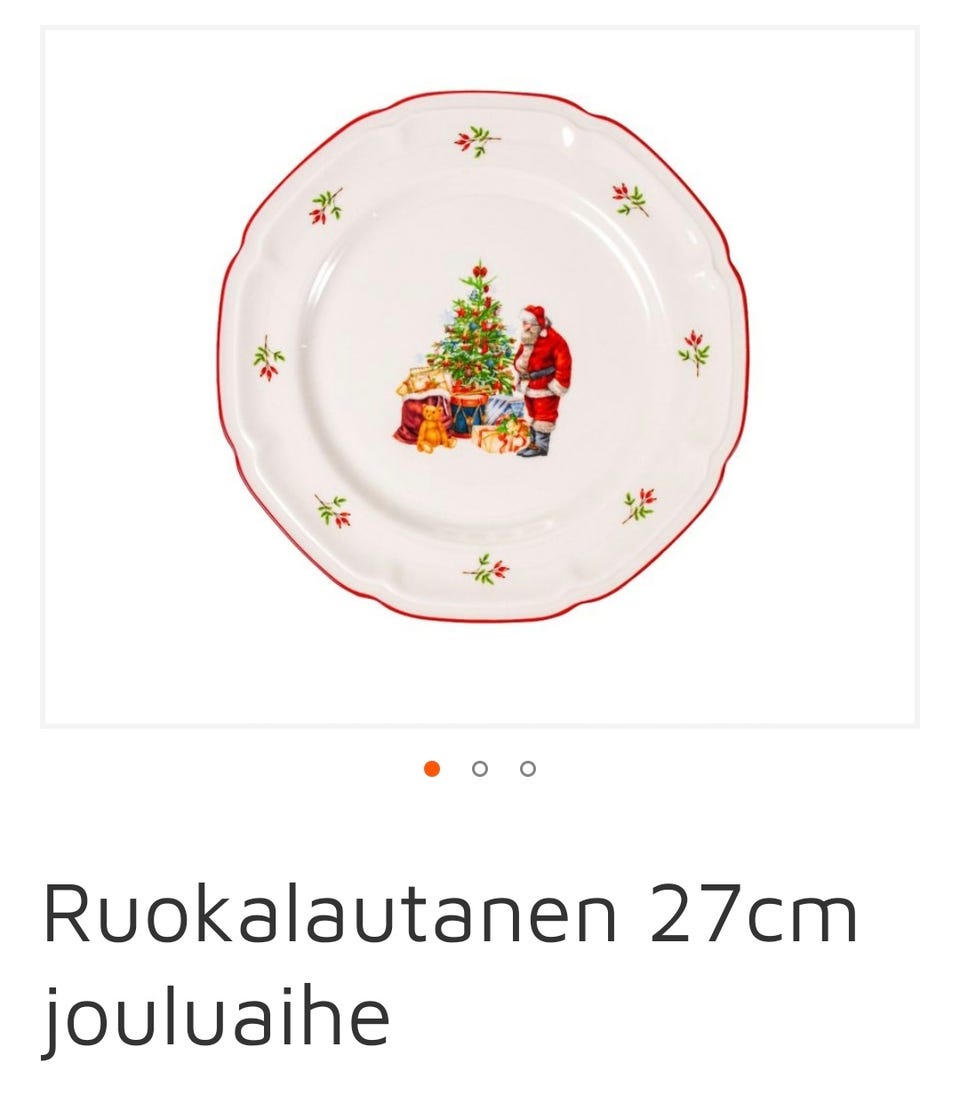The image size is (960, 1119).
Task: Click the active orange carousel dot
Action: [432, 769]
